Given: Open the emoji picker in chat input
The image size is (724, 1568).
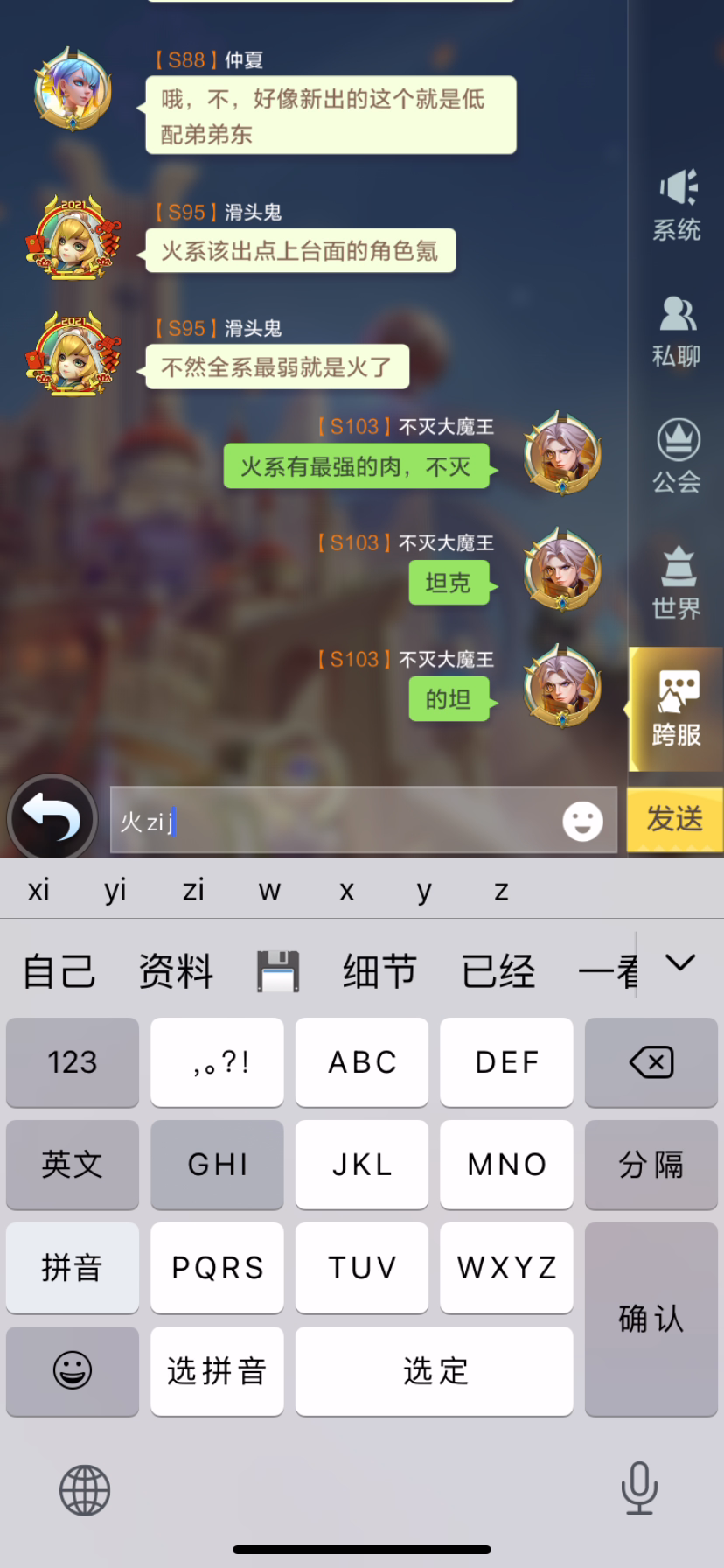Looking at the screenshot, I should point(582,822).
